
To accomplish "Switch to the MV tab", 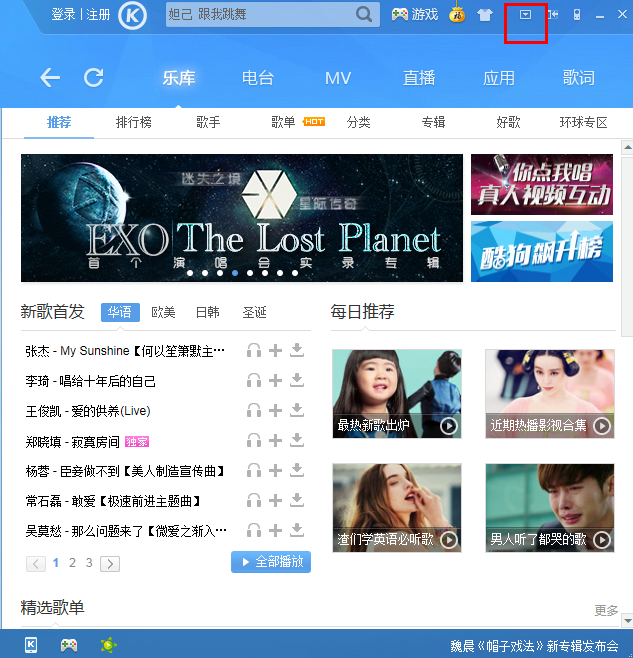I will tap(338, 78).
